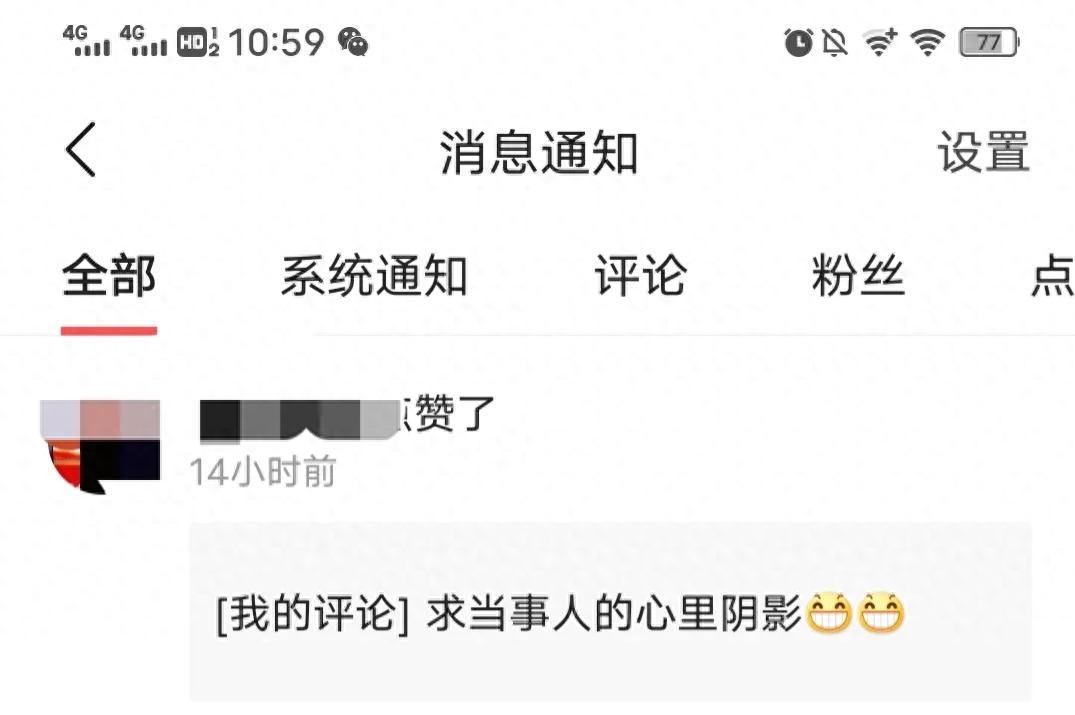
Task: Switch to the 评论 tab
Action: click(640, 276)
